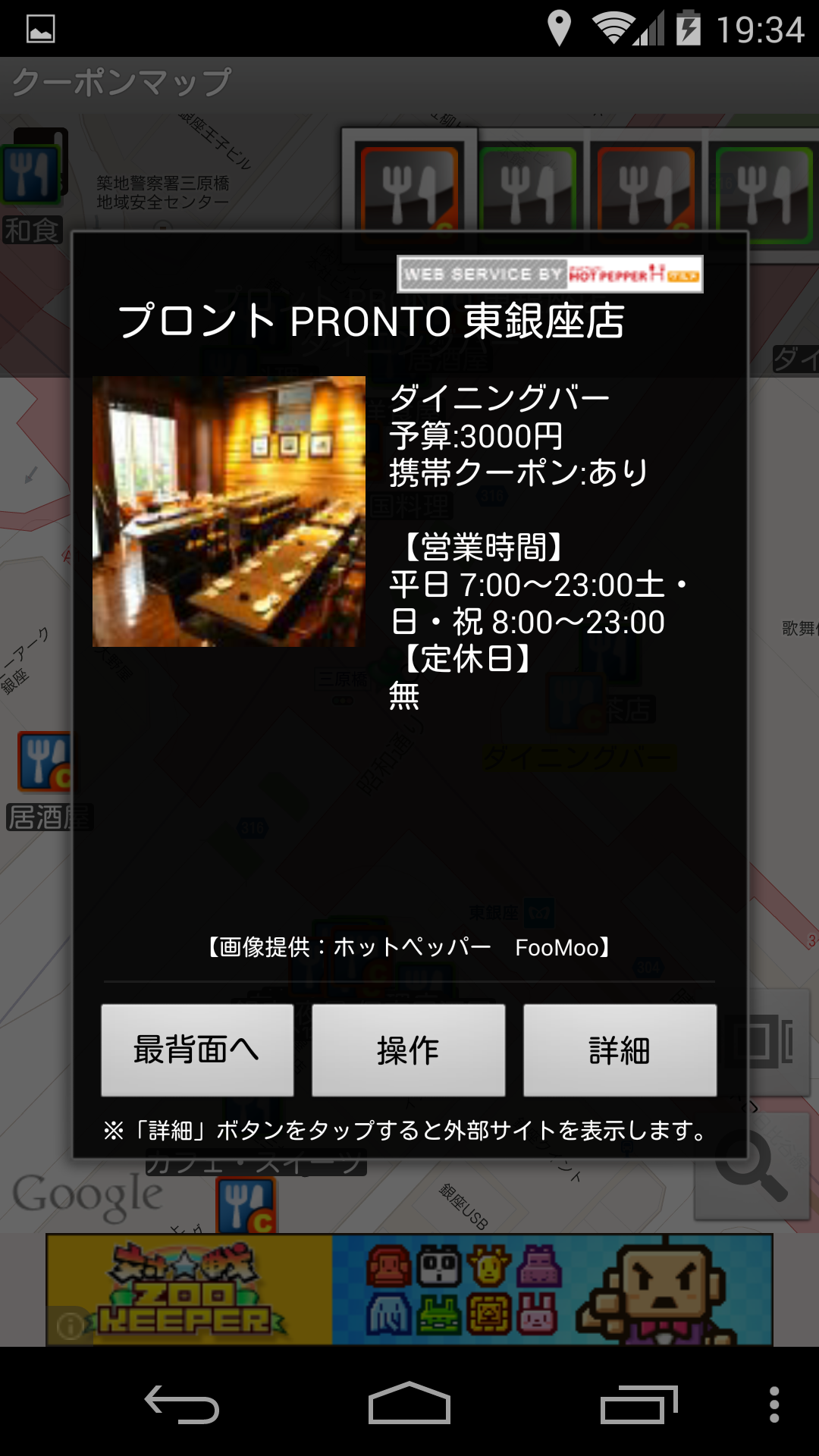Tap the 最背面へ button

197,1050
